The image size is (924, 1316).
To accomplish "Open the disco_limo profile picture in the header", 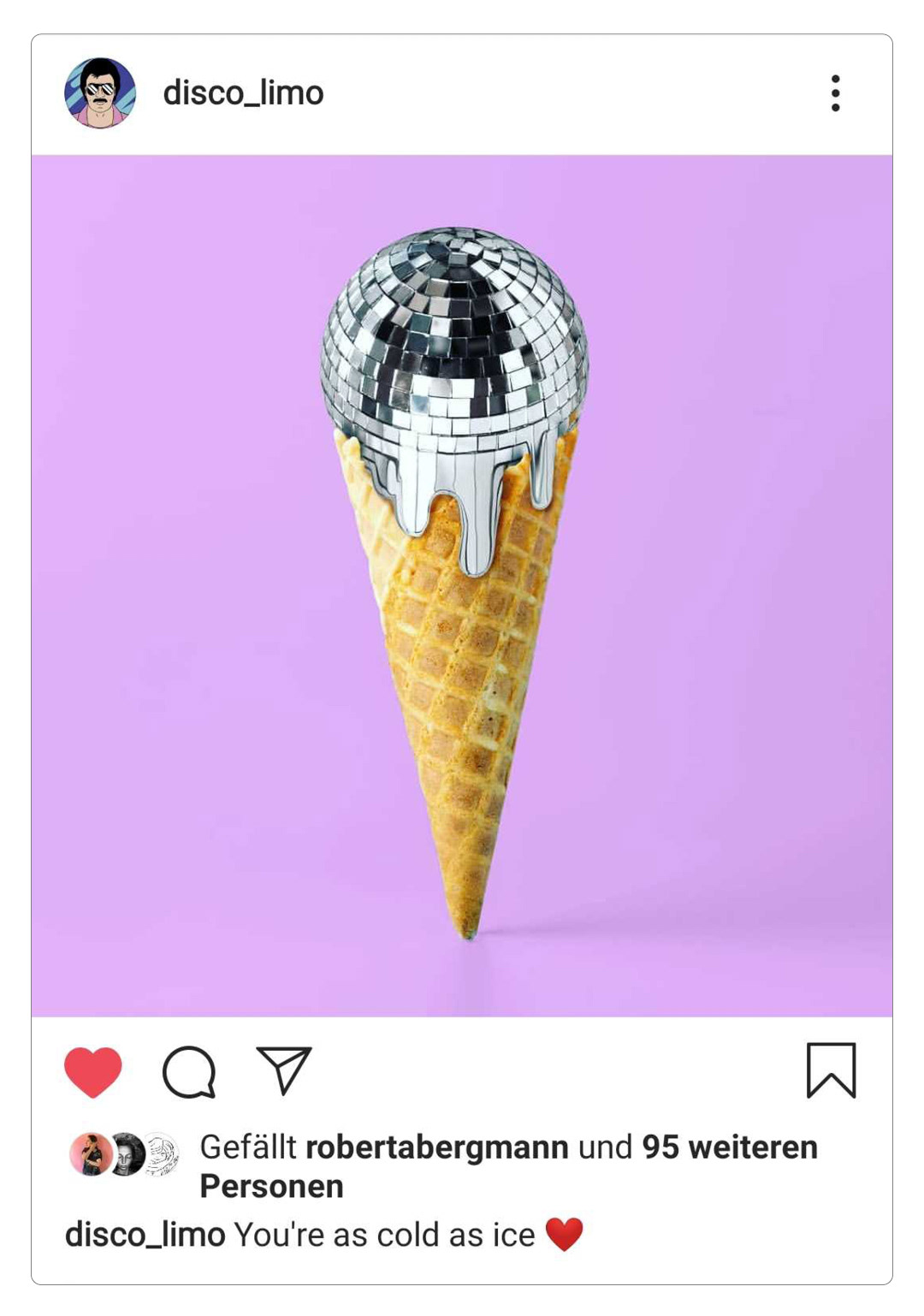I will pos(100,93).
